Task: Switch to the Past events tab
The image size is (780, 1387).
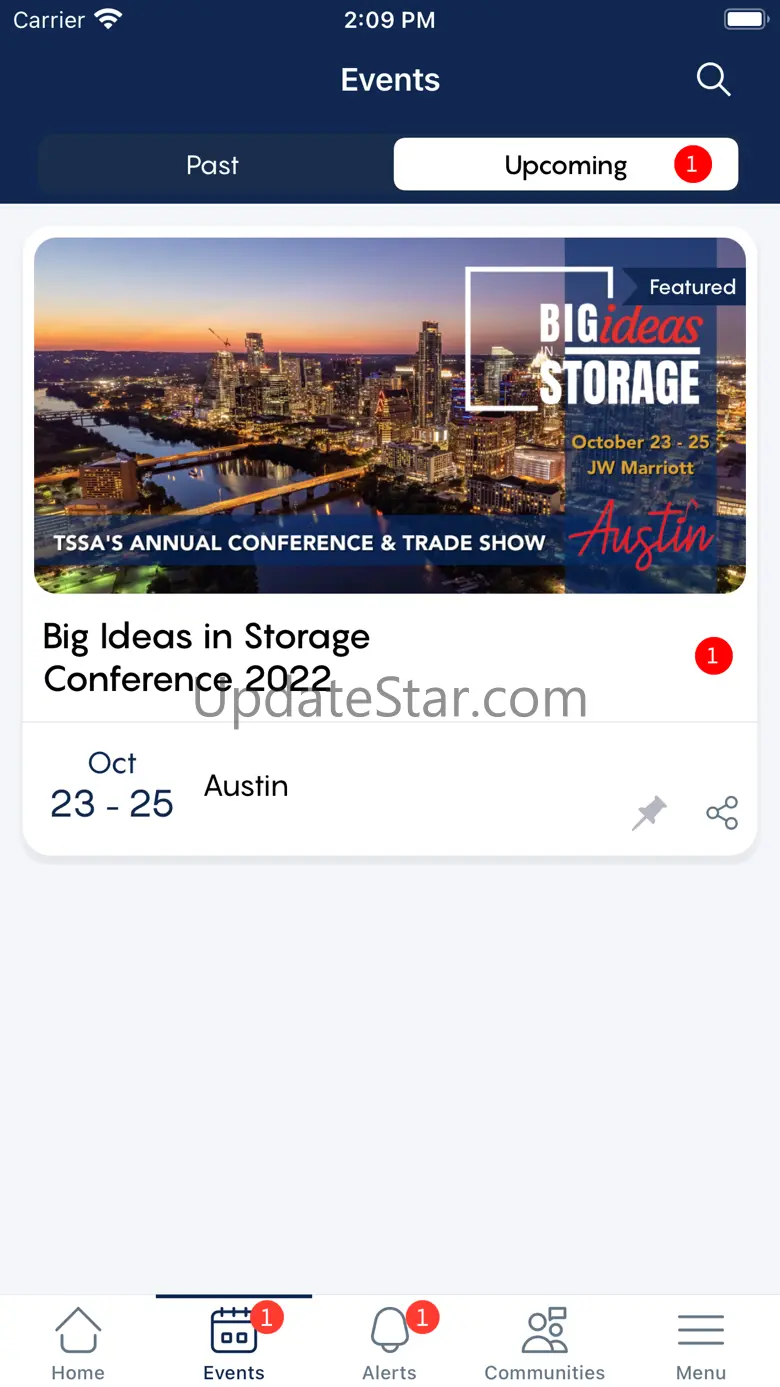Action: [213, 165]
